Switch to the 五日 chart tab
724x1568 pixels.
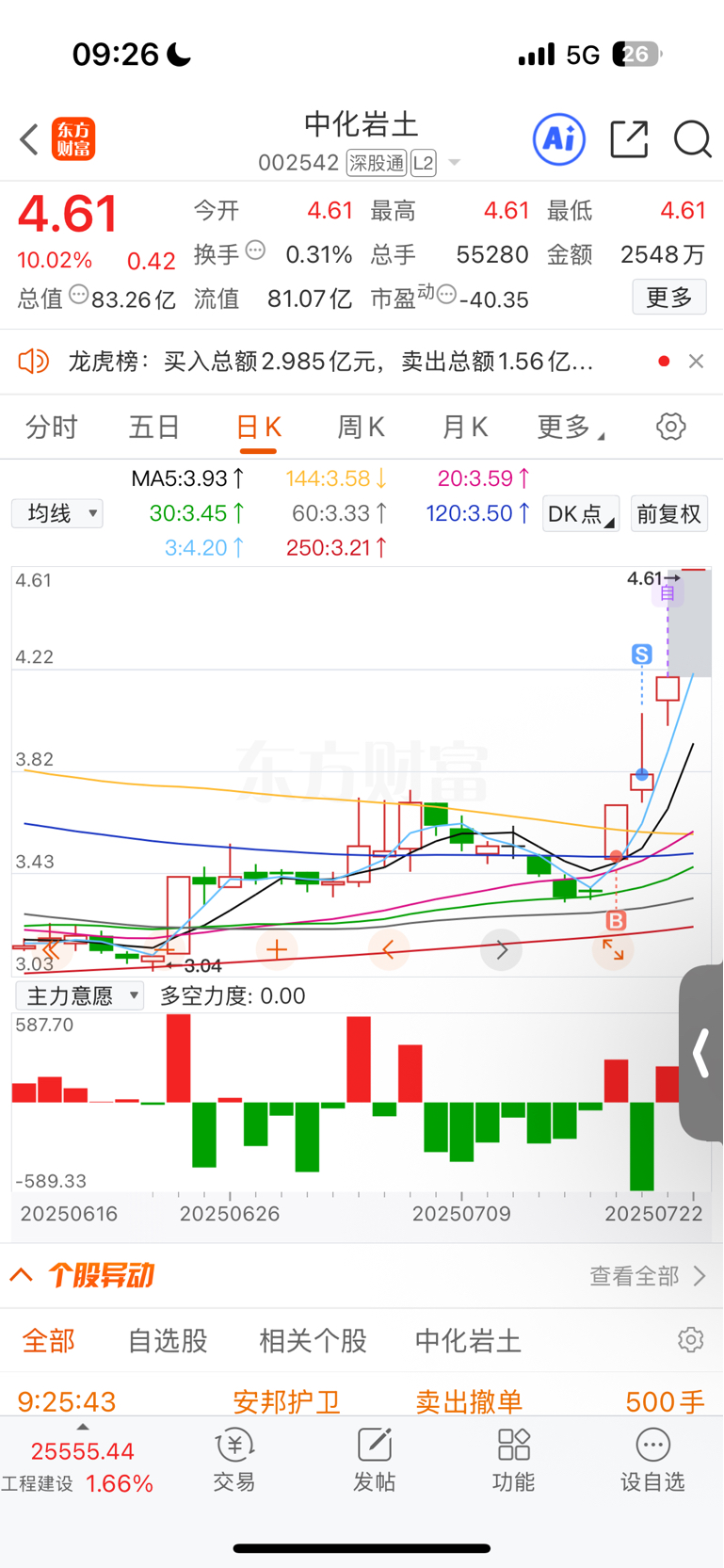(154, 428)
